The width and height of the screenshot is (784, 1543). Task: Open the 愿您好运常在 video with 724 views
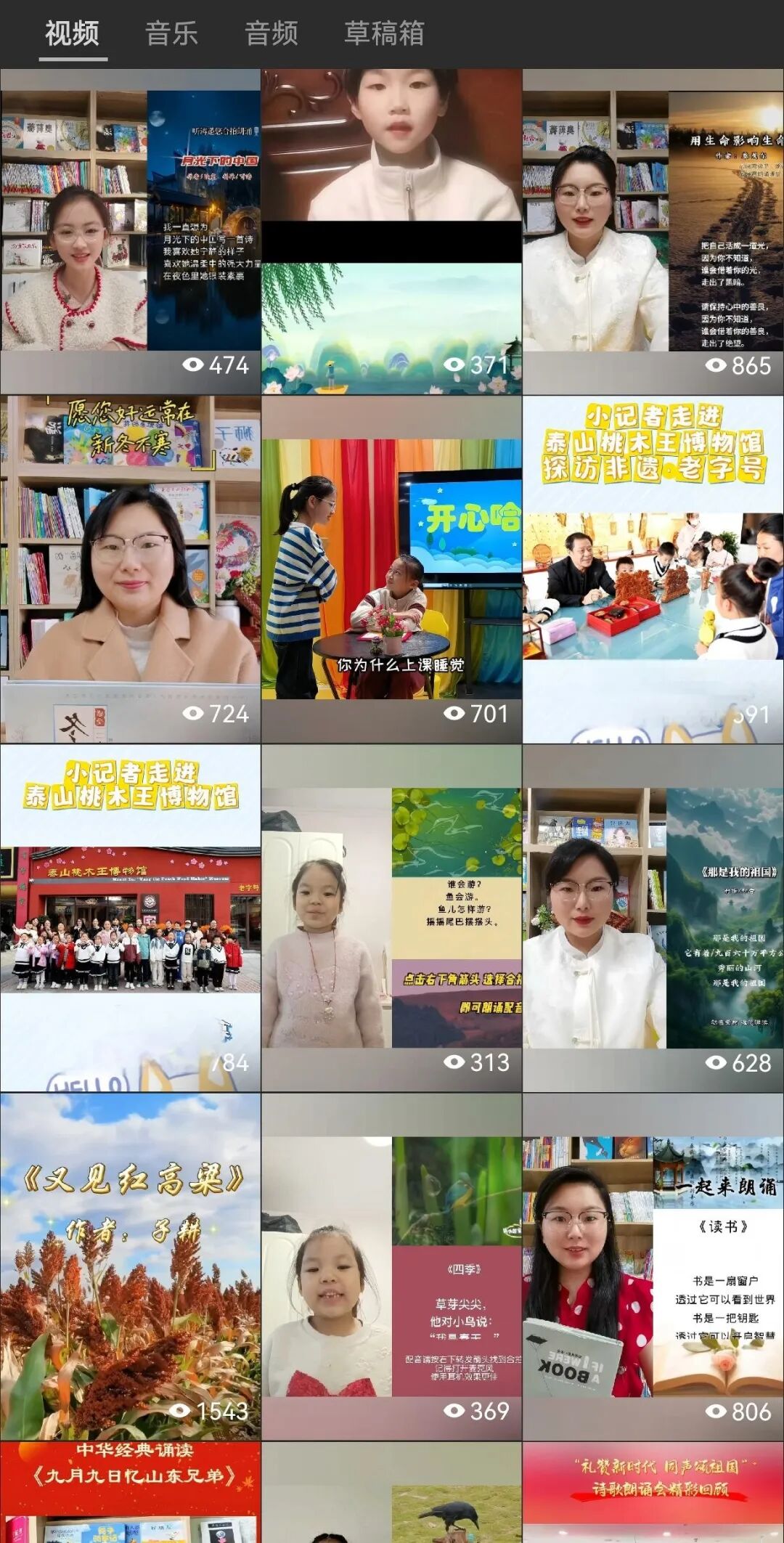click(131, 569)
